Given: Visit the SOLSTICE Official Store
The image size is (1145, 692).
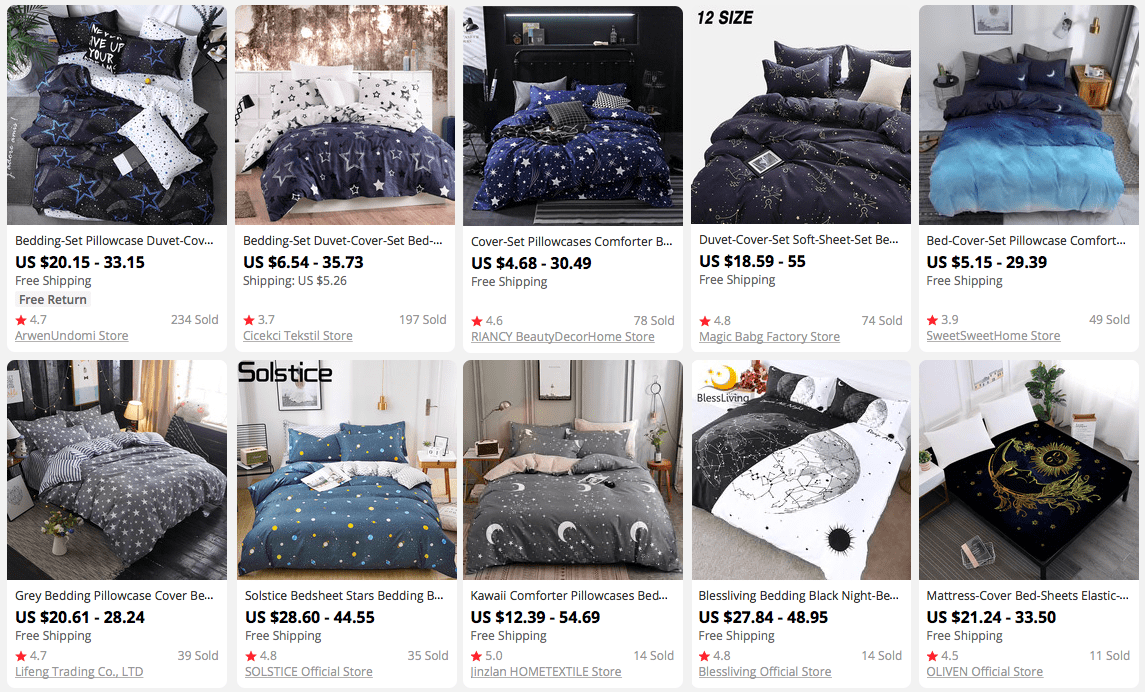Looking at the screenshot, I should pos(309,672).
